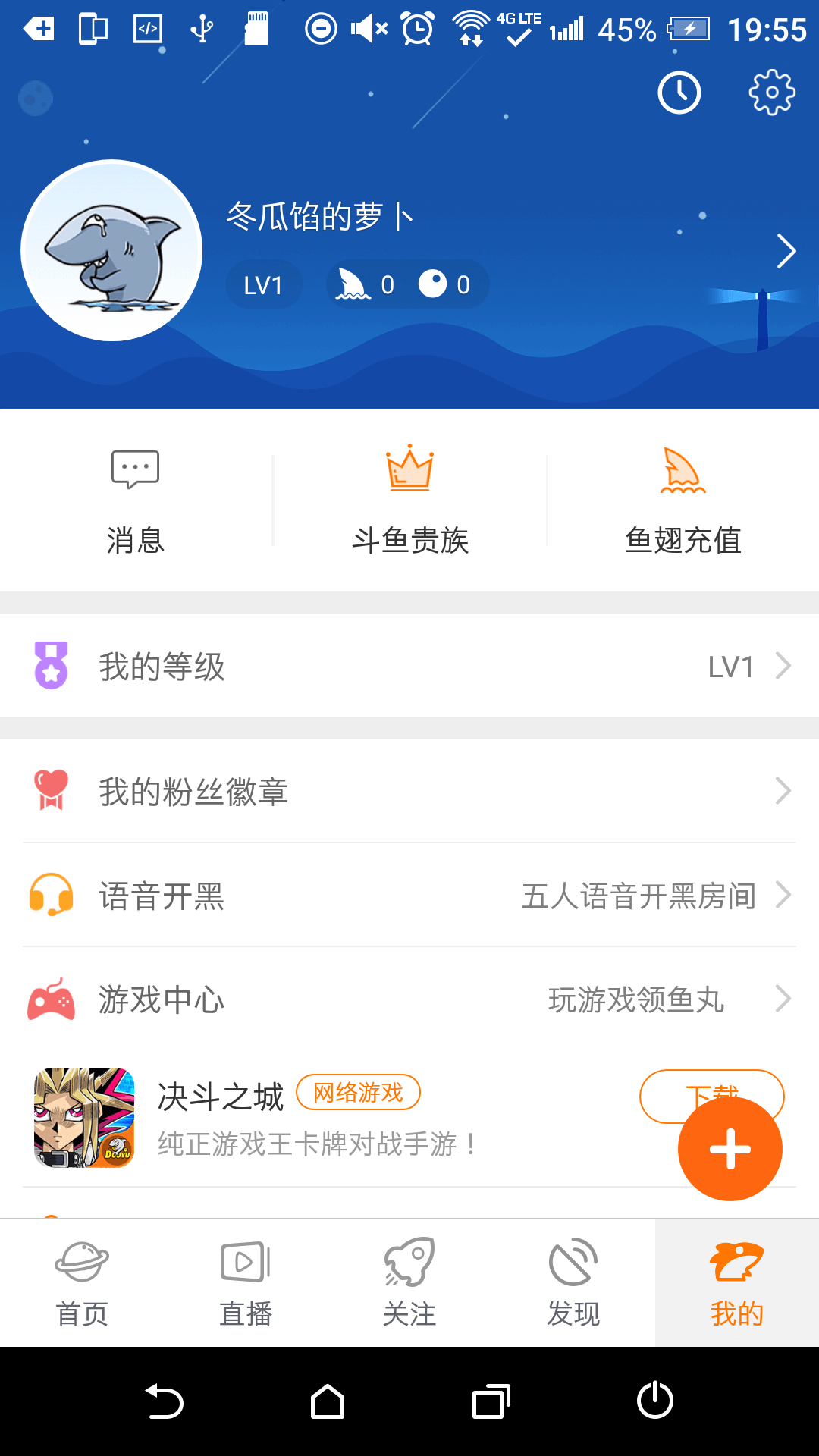Switch to the 直播 live tab
The height and width of the screenshot is (1456, 819).
point(246,1283)
